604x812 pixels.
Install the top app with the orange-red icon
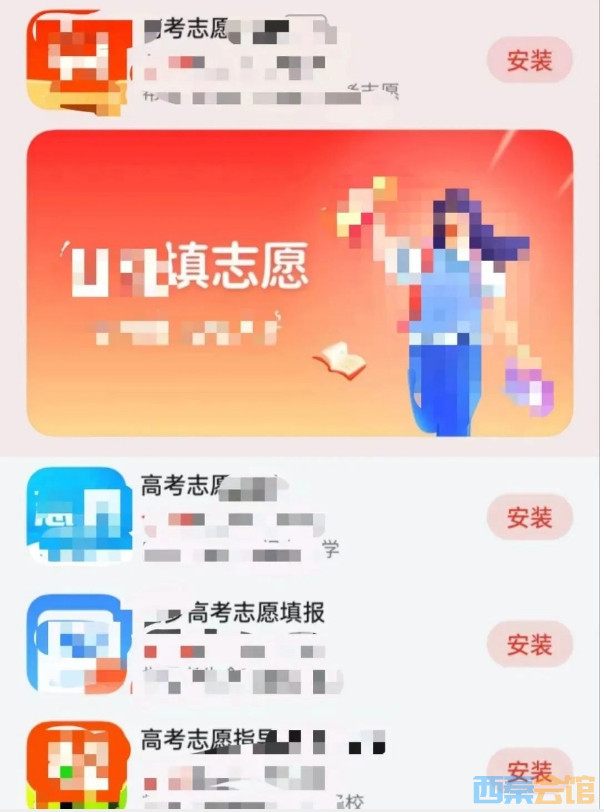pos(529,61)
